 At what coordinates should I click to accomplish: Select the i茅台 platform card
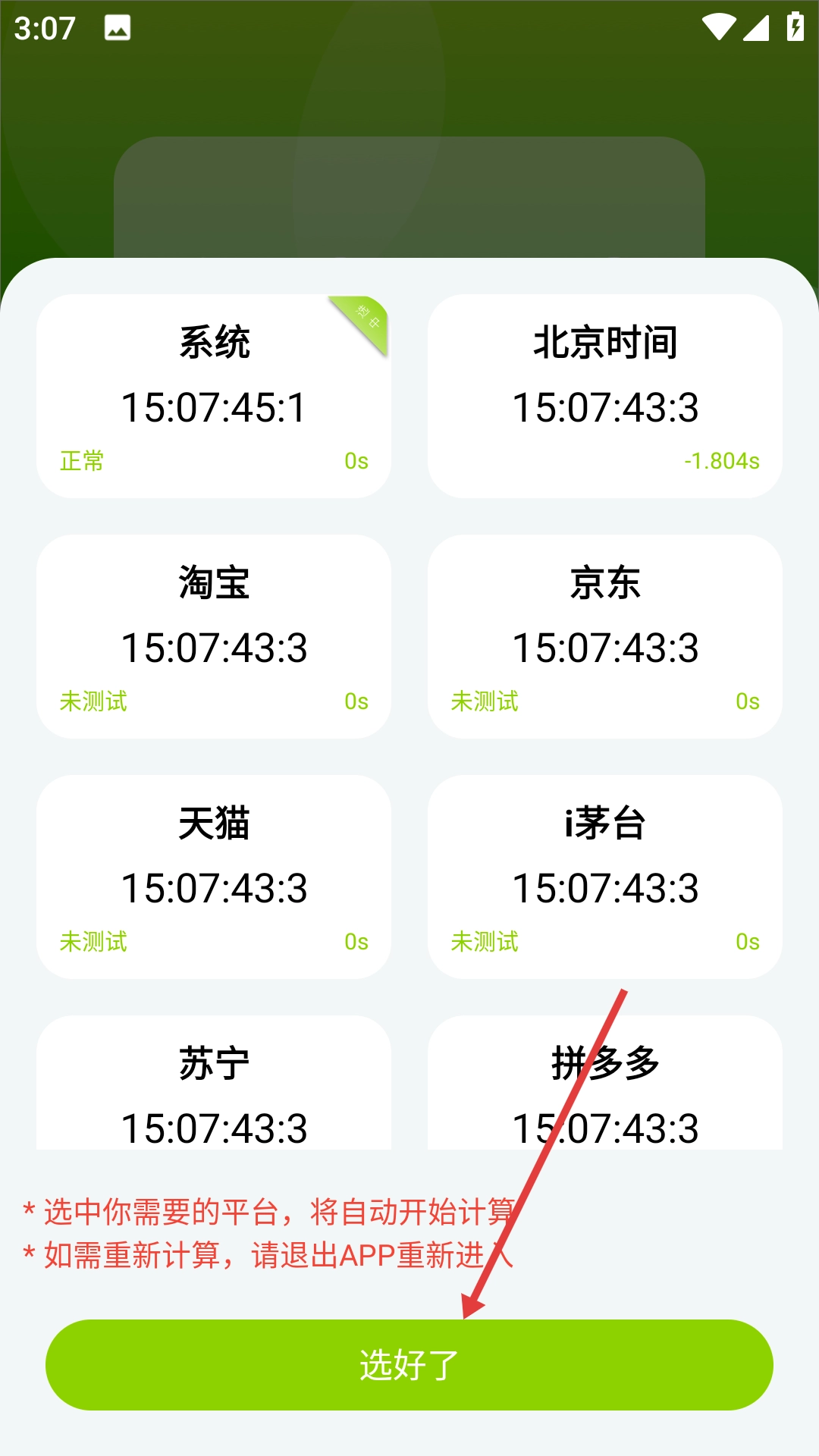click(x=605, y=877)
